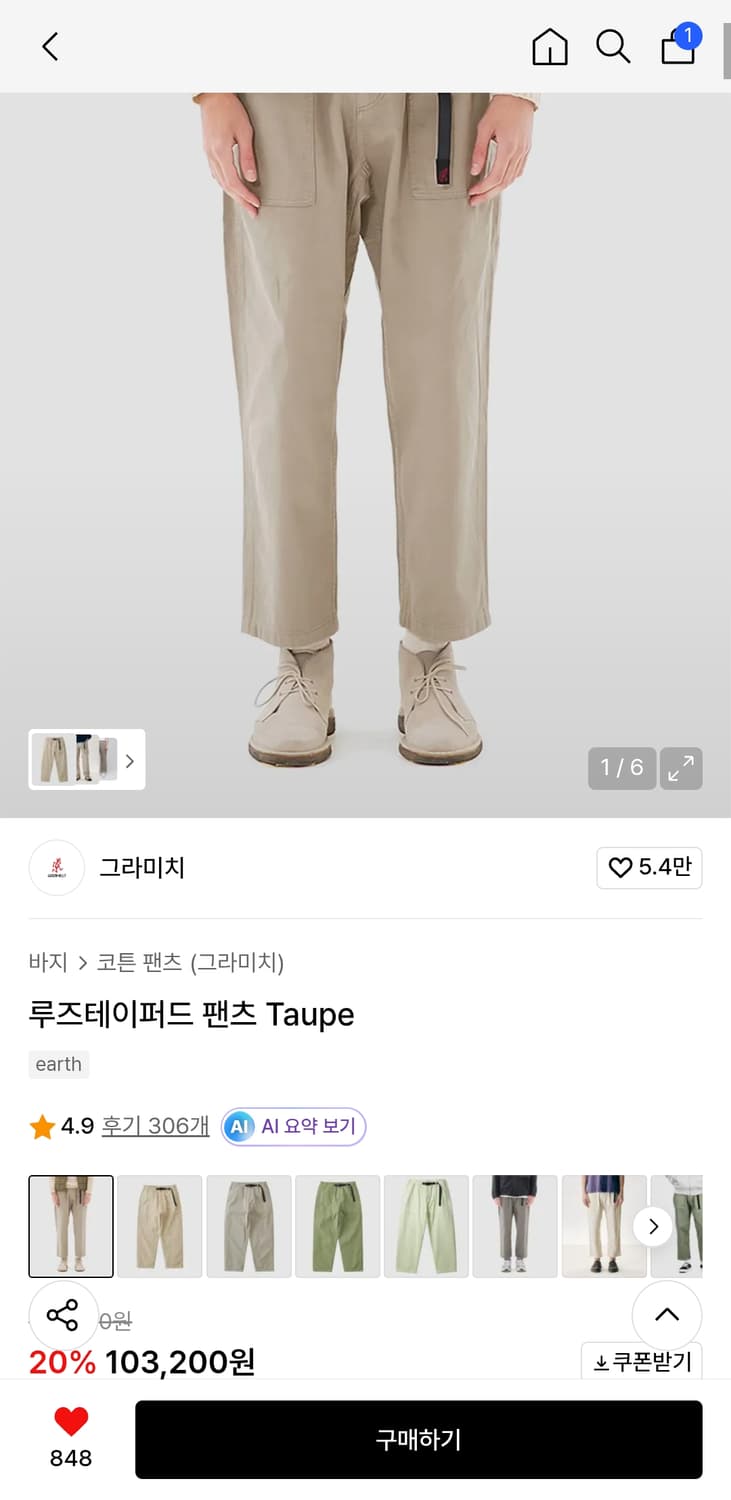Screen dimensions: 731x1500
Task: Tap the AI 요약 보기 sparkle icon
Action: 238,1126
